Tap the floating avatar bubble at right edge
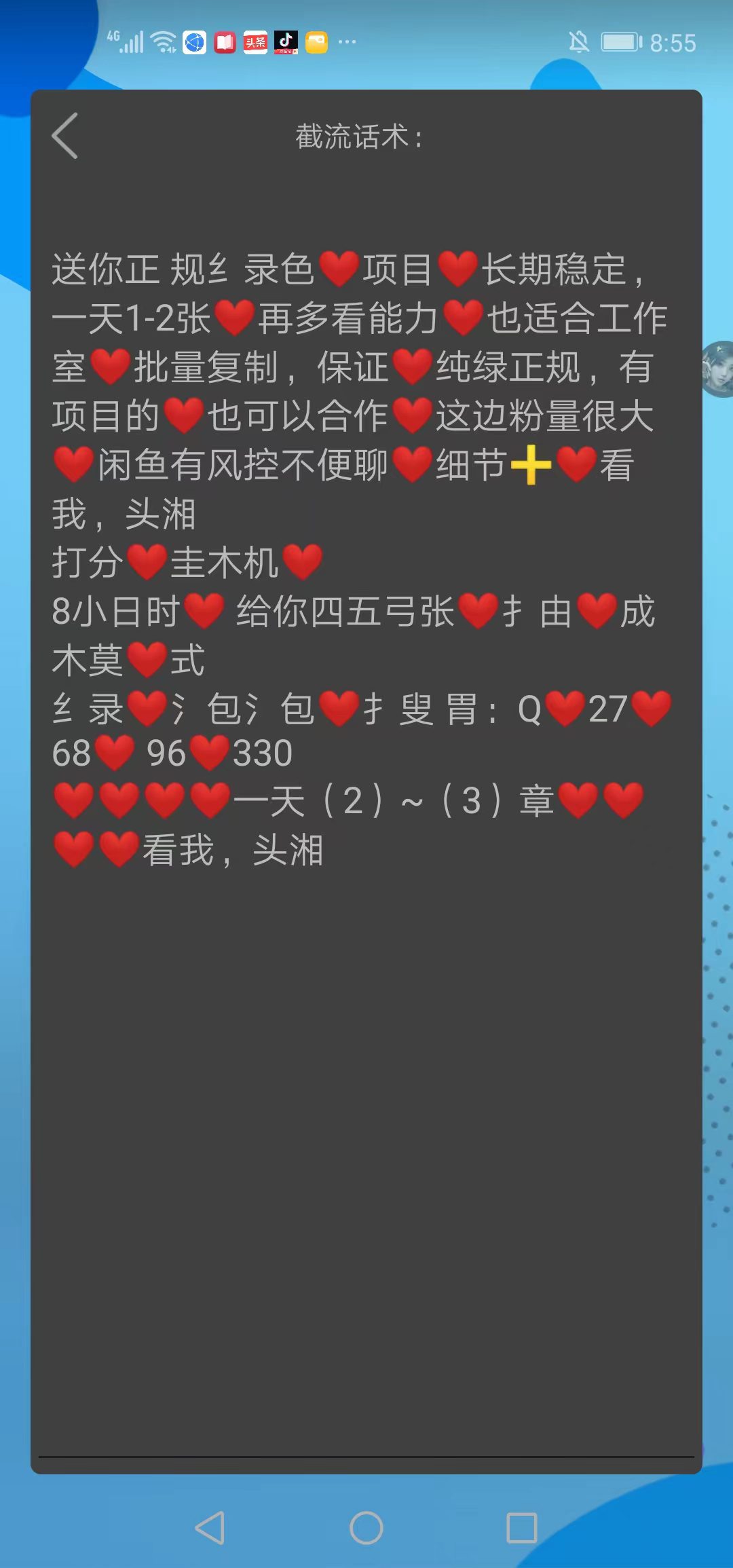 719,369
